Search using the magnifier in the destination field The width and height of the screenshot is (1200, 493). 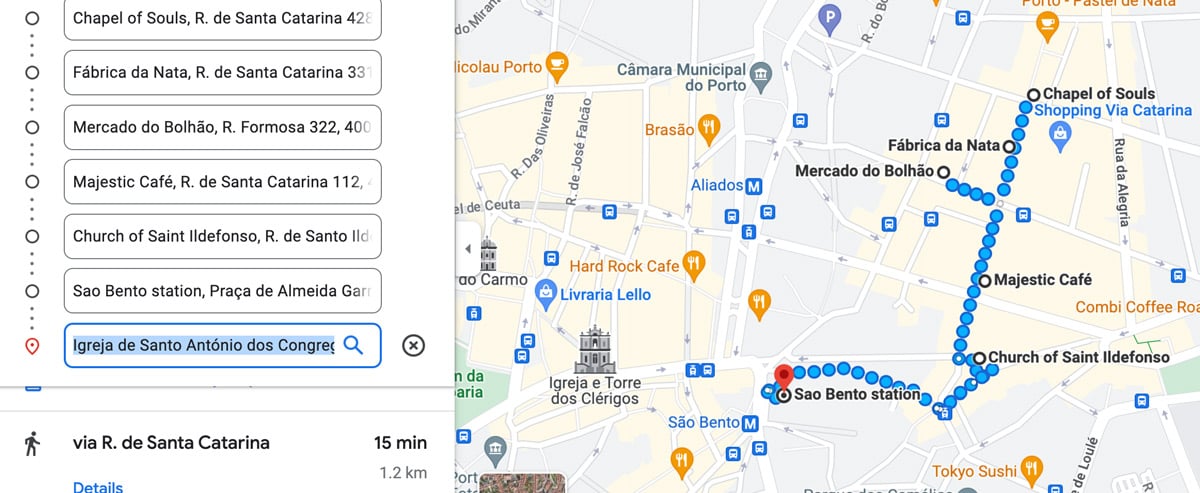tap(353, 345)
